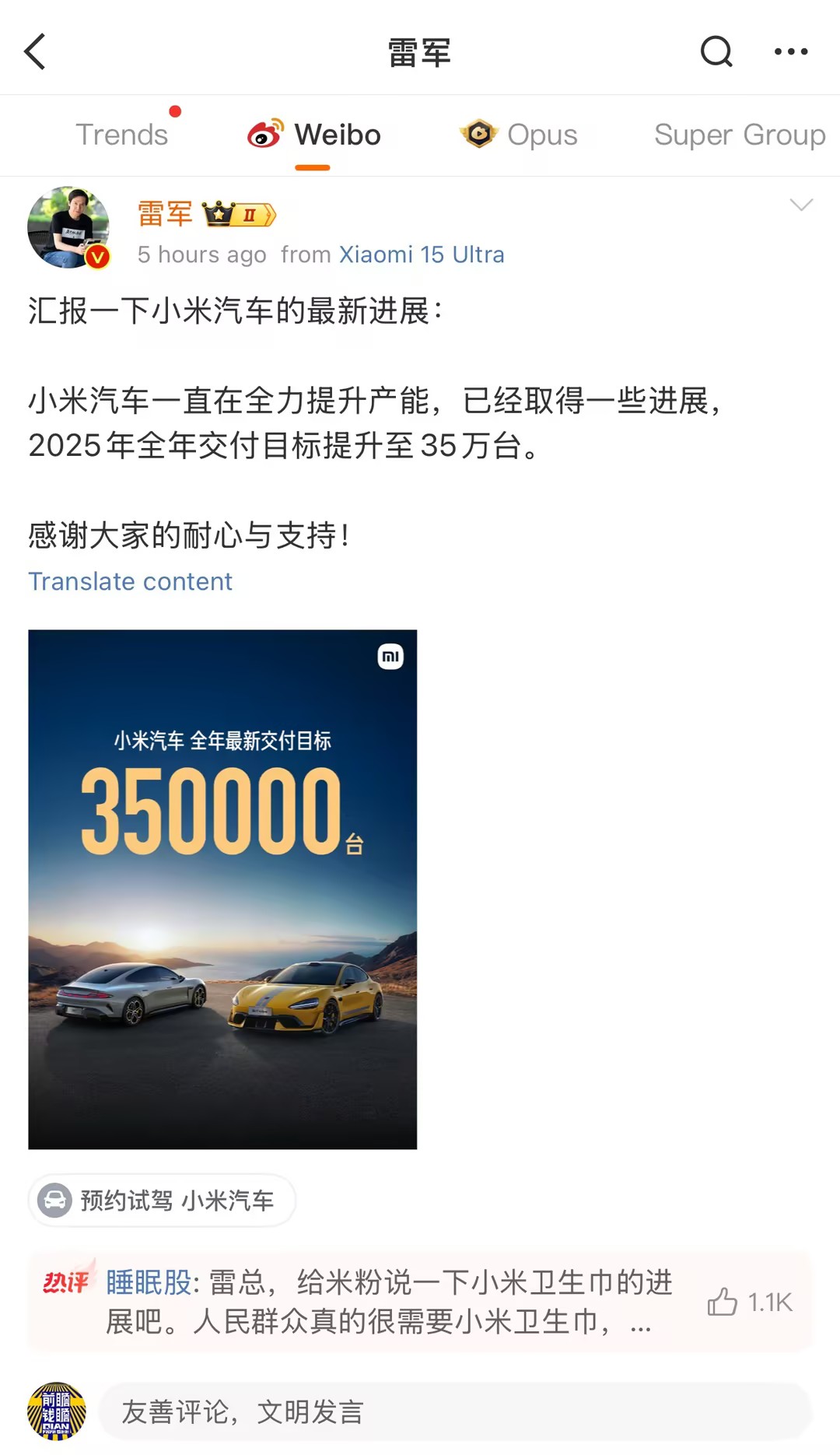The image size is (840, 1455).
Task: Tap Translate content
Action: tap(130, 581)
